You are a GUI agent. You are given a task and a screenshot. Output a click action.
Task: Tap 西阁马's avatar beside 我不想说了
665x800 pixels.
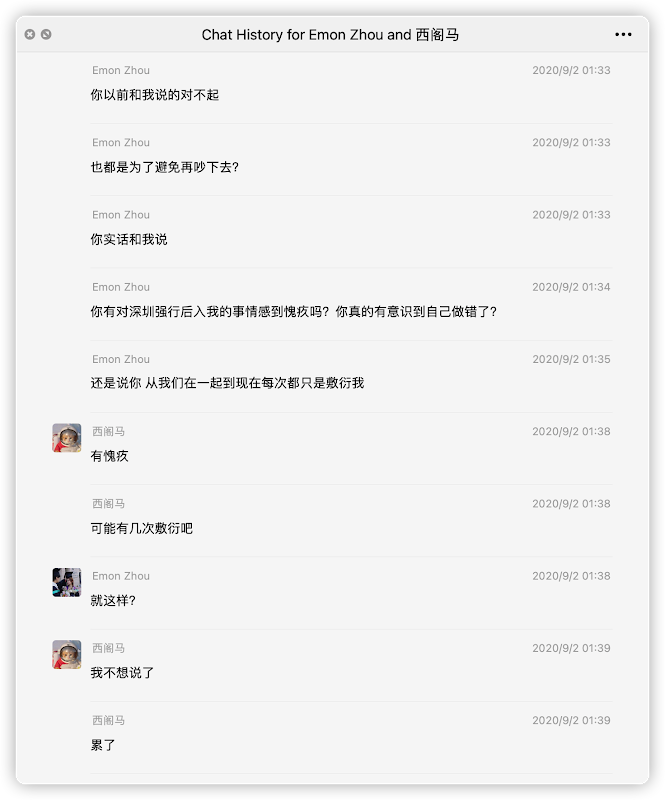tap(67, 655)
